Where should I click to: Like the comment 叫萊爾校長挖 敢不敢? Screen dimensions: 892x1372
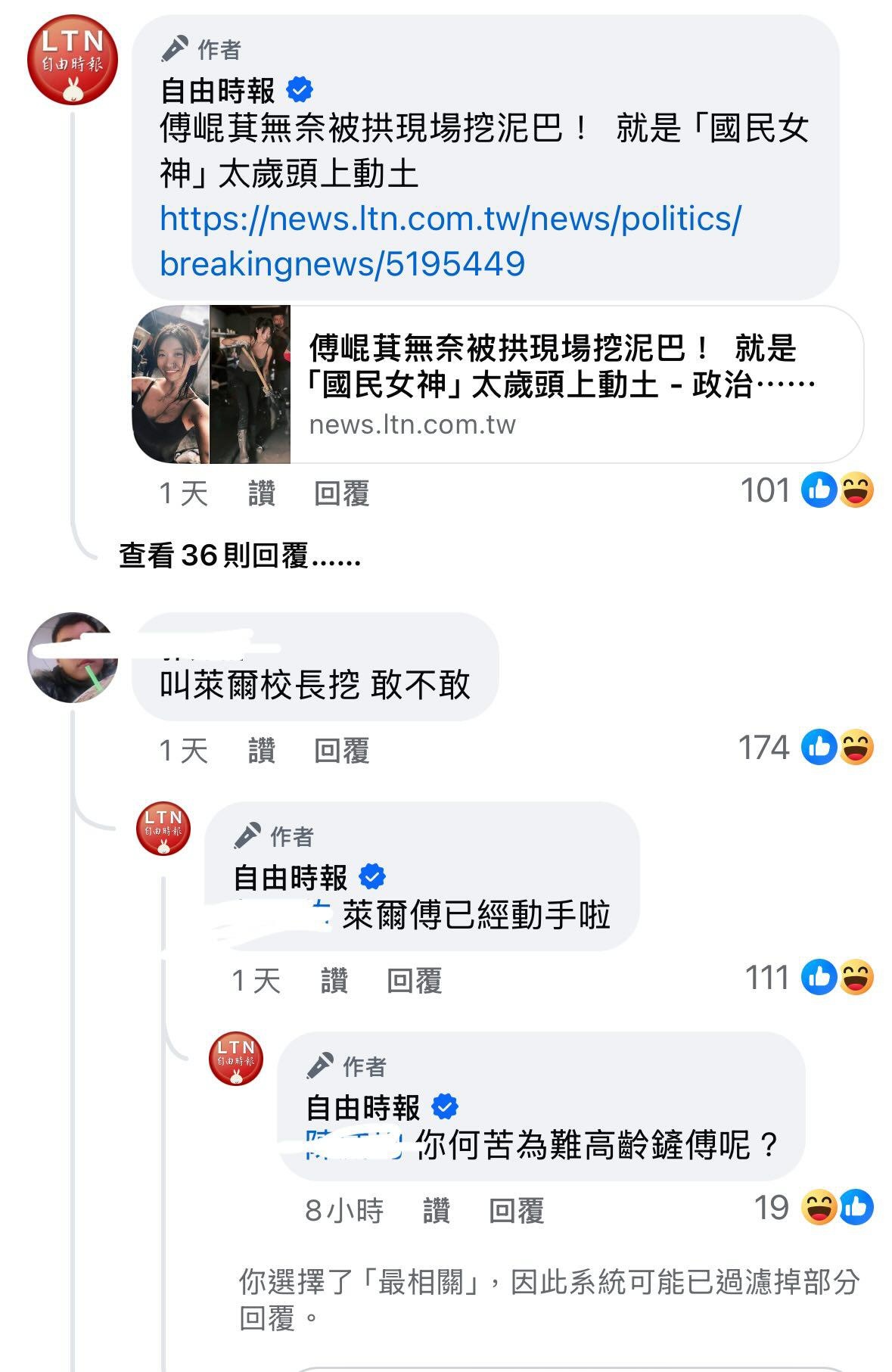click(262, 751)
